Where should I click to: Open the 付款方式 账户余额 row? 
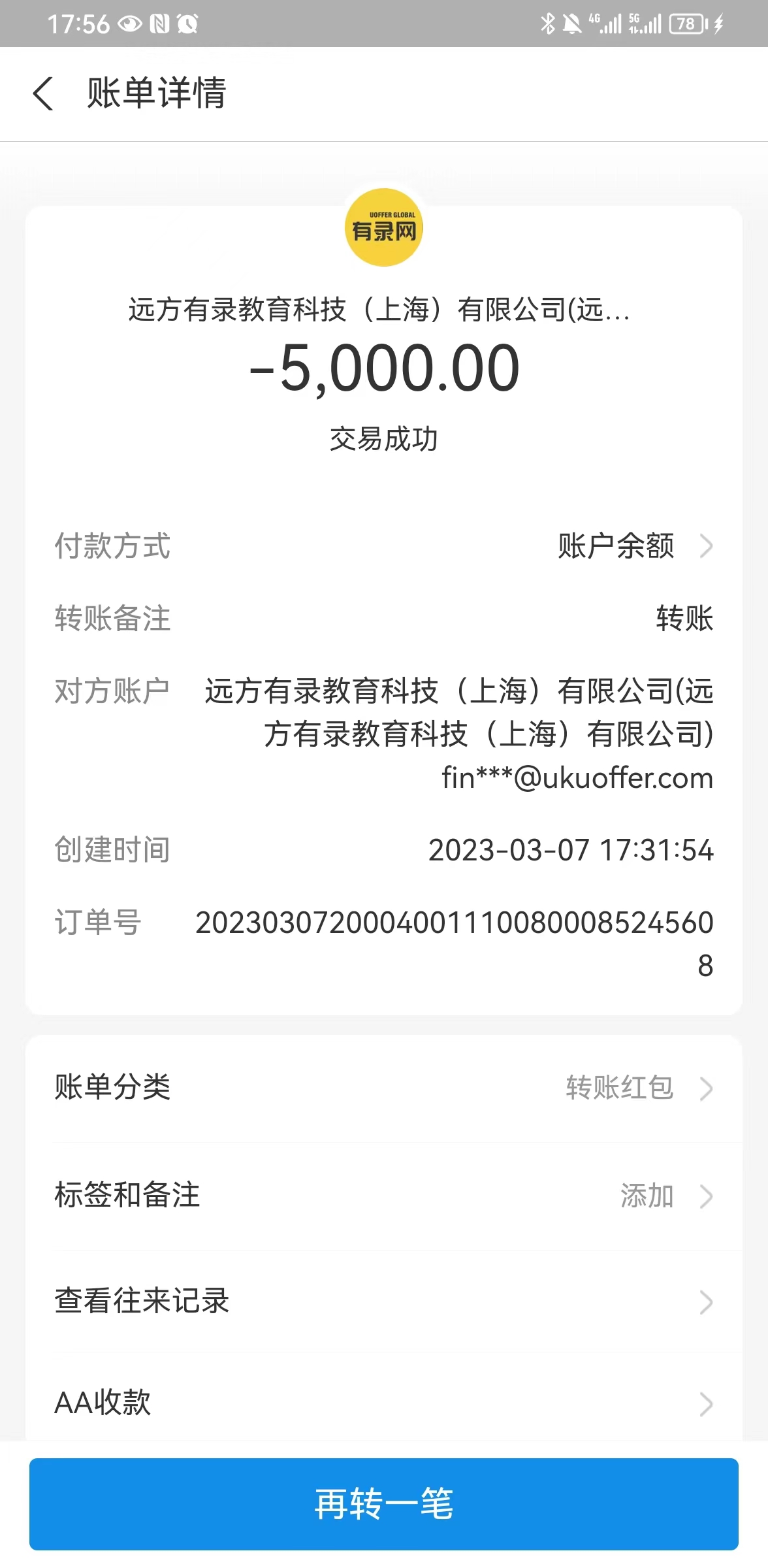(x=633, y=546)
